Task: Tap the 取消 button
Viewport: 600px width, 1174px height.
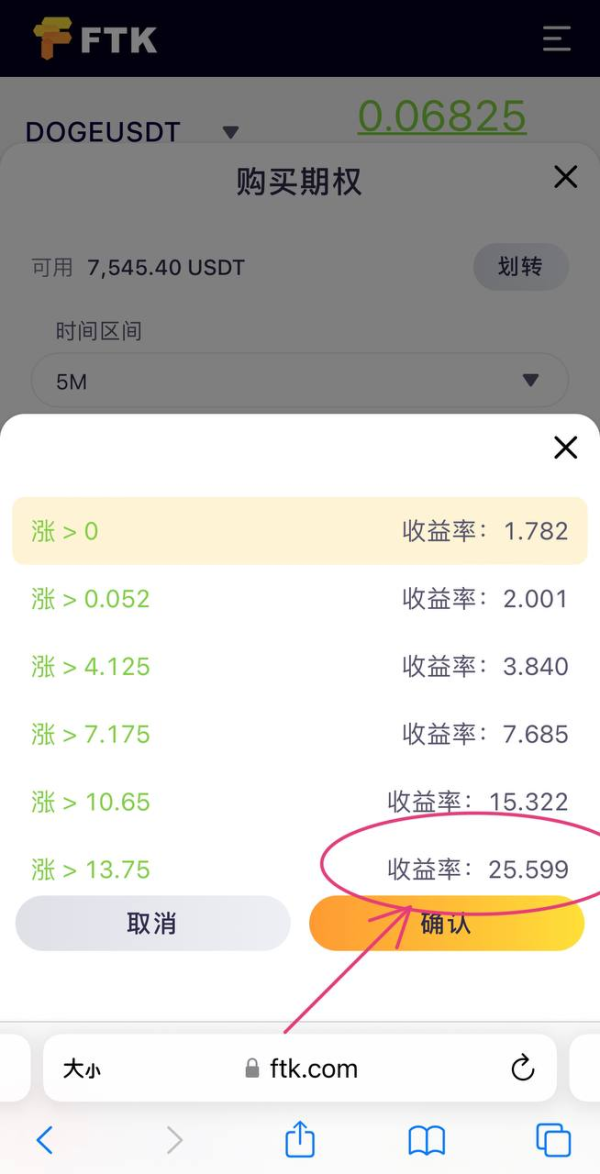Action: pyautogui.click(x=152, y=923)
